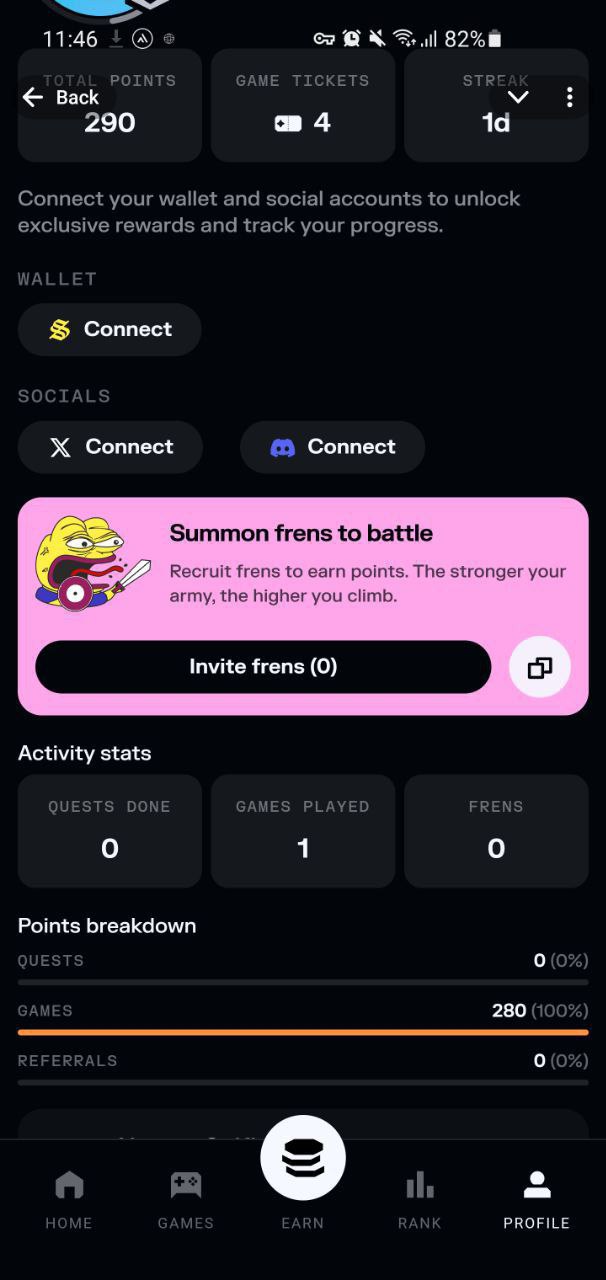Switch to the Games tab
The height and width of the screenshot is (1280, 606).
coord(186,1200)
